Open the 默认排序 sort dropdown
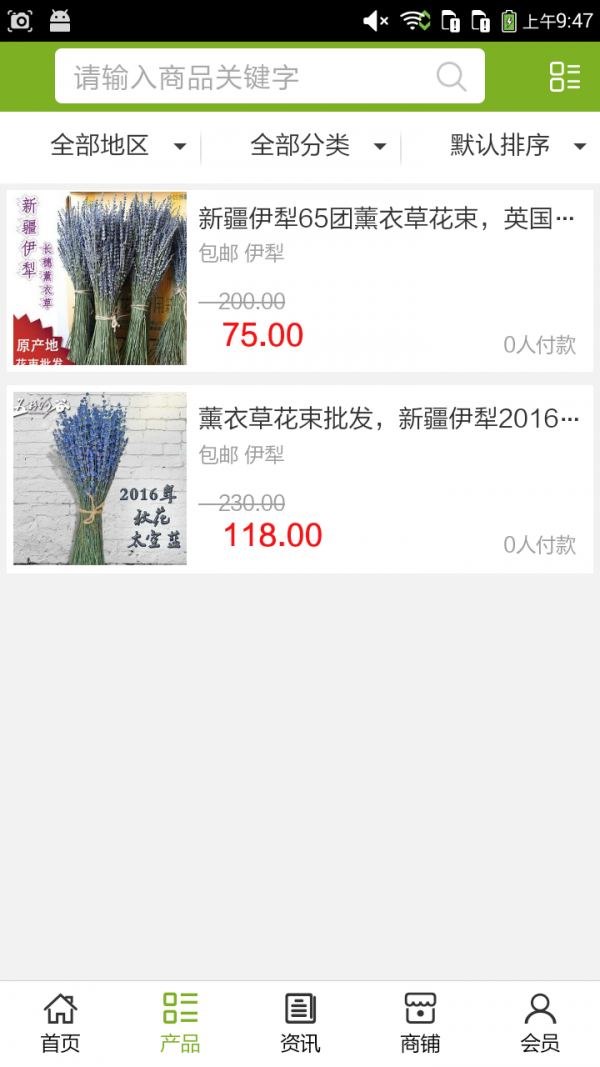The width and height of the screenshot is (600, 1067). pos(517,146)
